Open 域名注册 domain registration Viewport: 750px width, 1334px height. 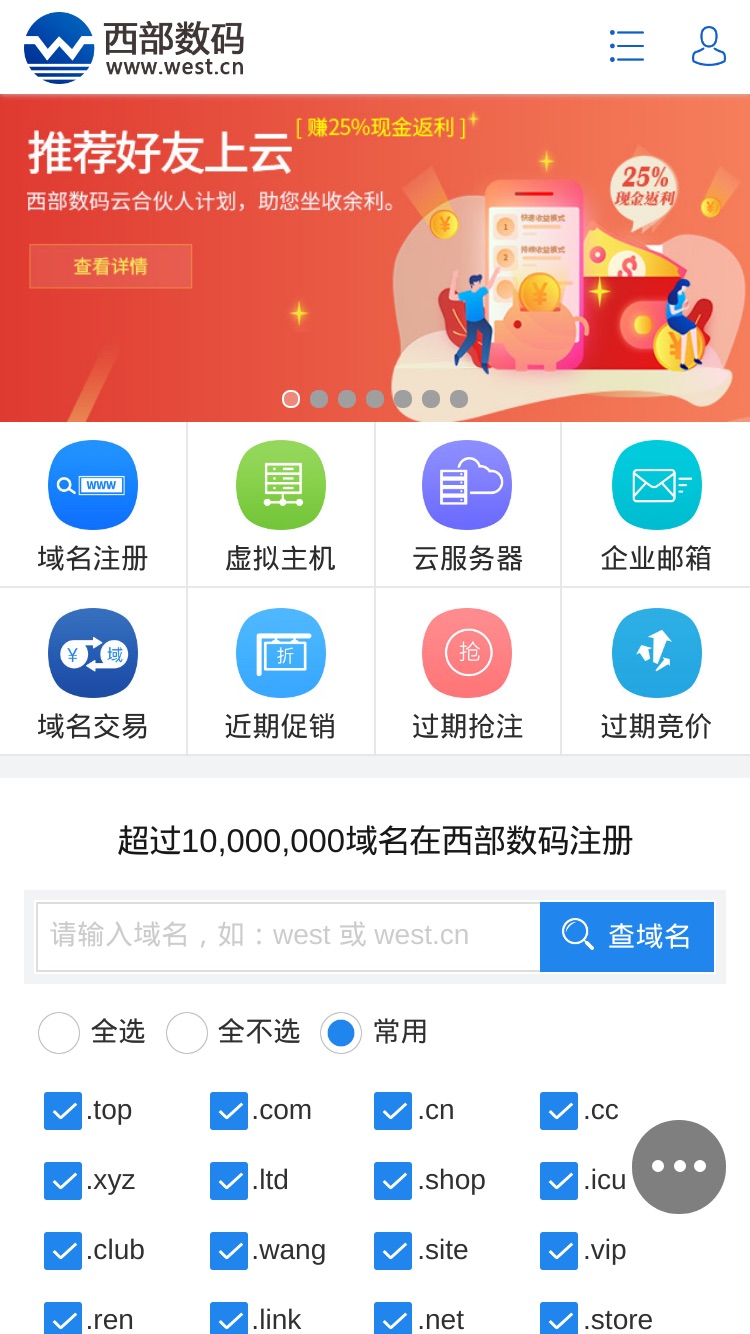(x=93, y=505)
